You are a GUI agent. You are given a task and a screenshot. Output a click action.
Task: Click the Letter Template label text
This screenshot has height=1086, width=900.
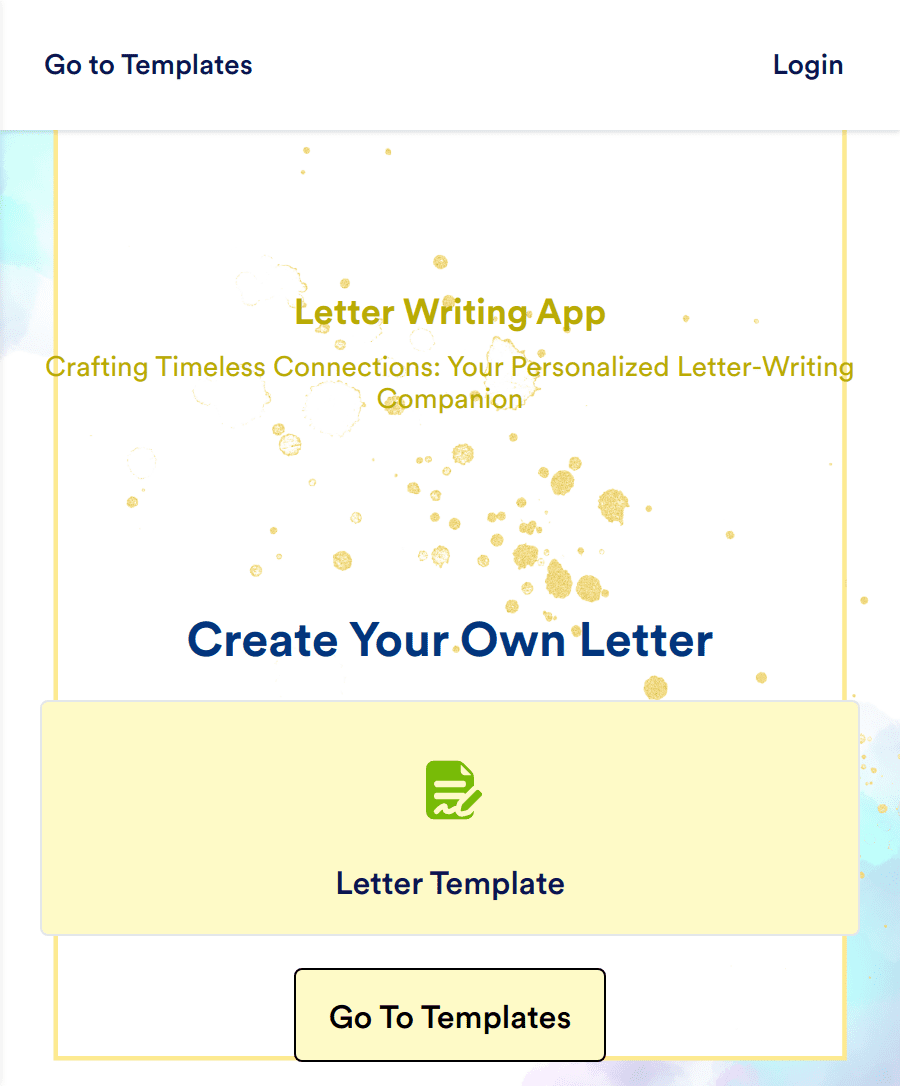tap(450, 884)
